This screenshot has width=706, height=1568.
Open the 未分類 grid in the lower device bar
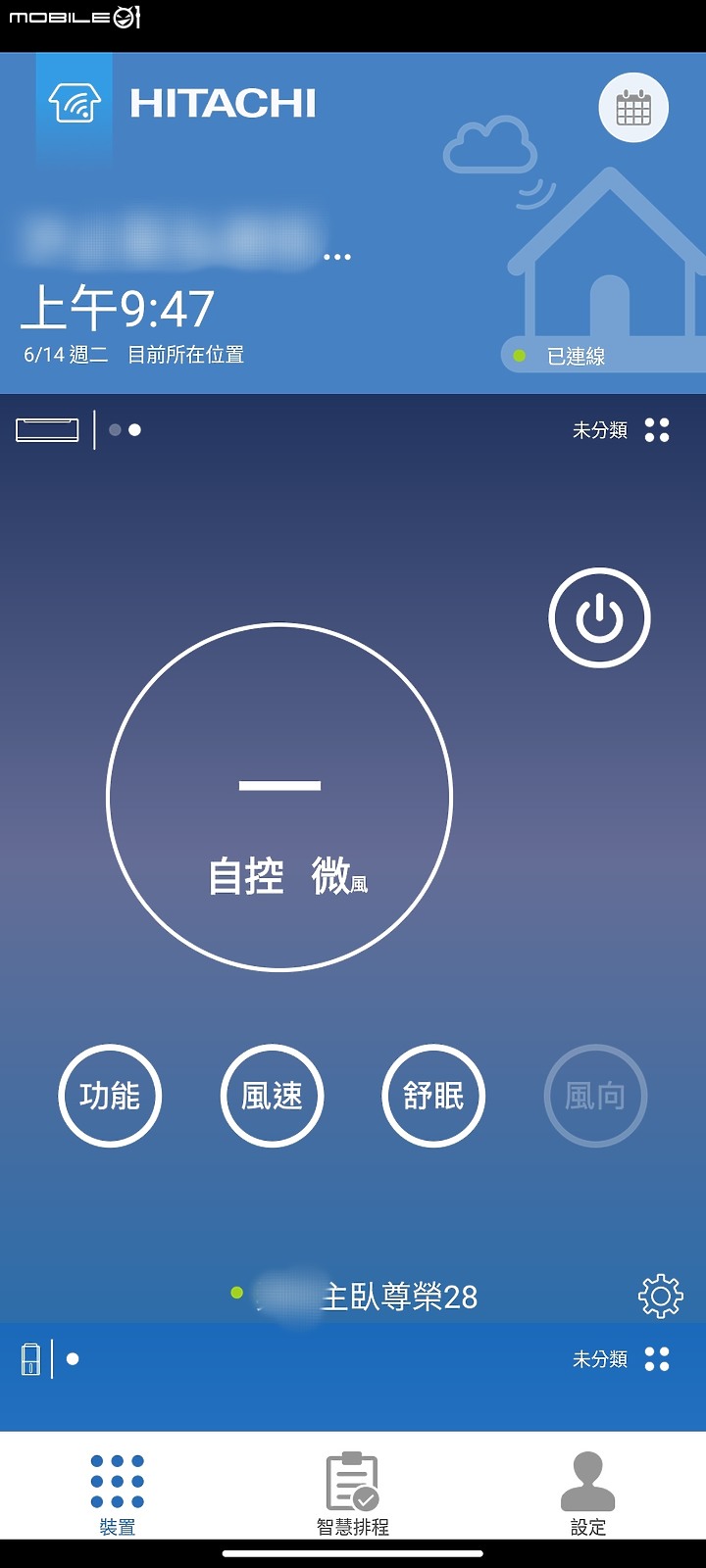click(657, 1359)
